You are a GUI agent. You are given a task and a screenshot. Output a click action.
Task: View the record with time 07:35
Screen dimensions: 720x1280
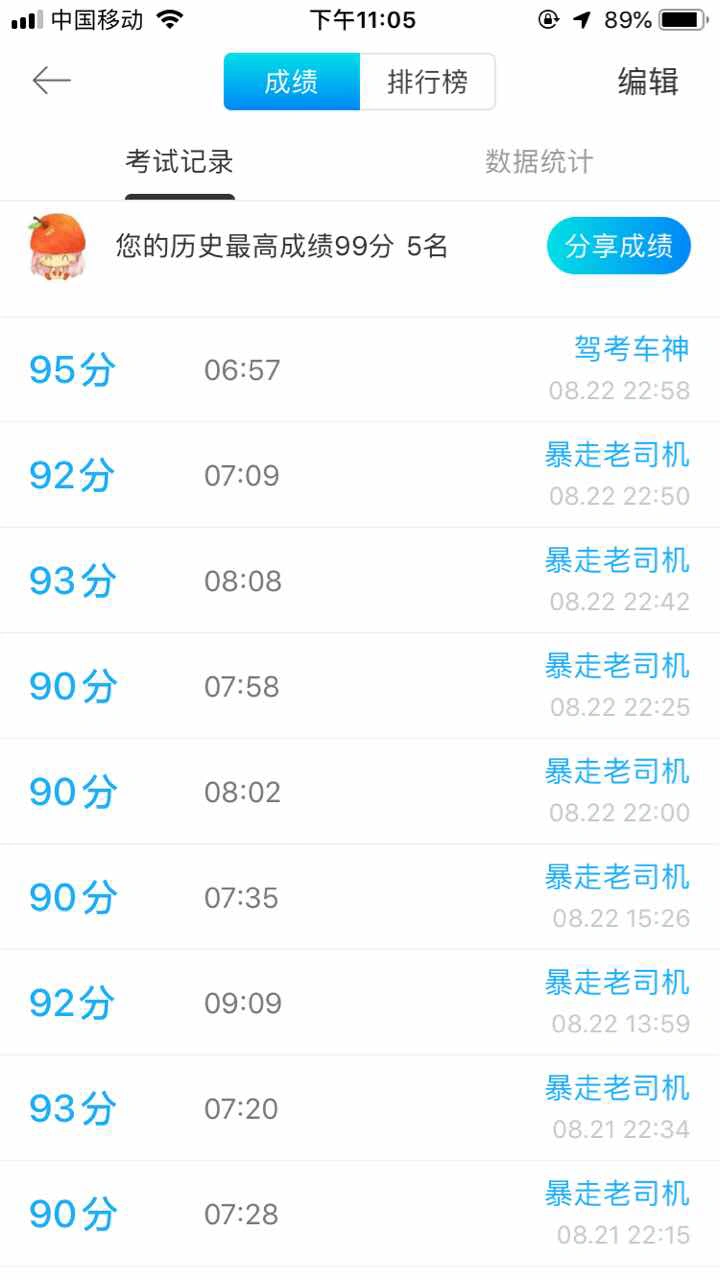[x=360, y=897]
